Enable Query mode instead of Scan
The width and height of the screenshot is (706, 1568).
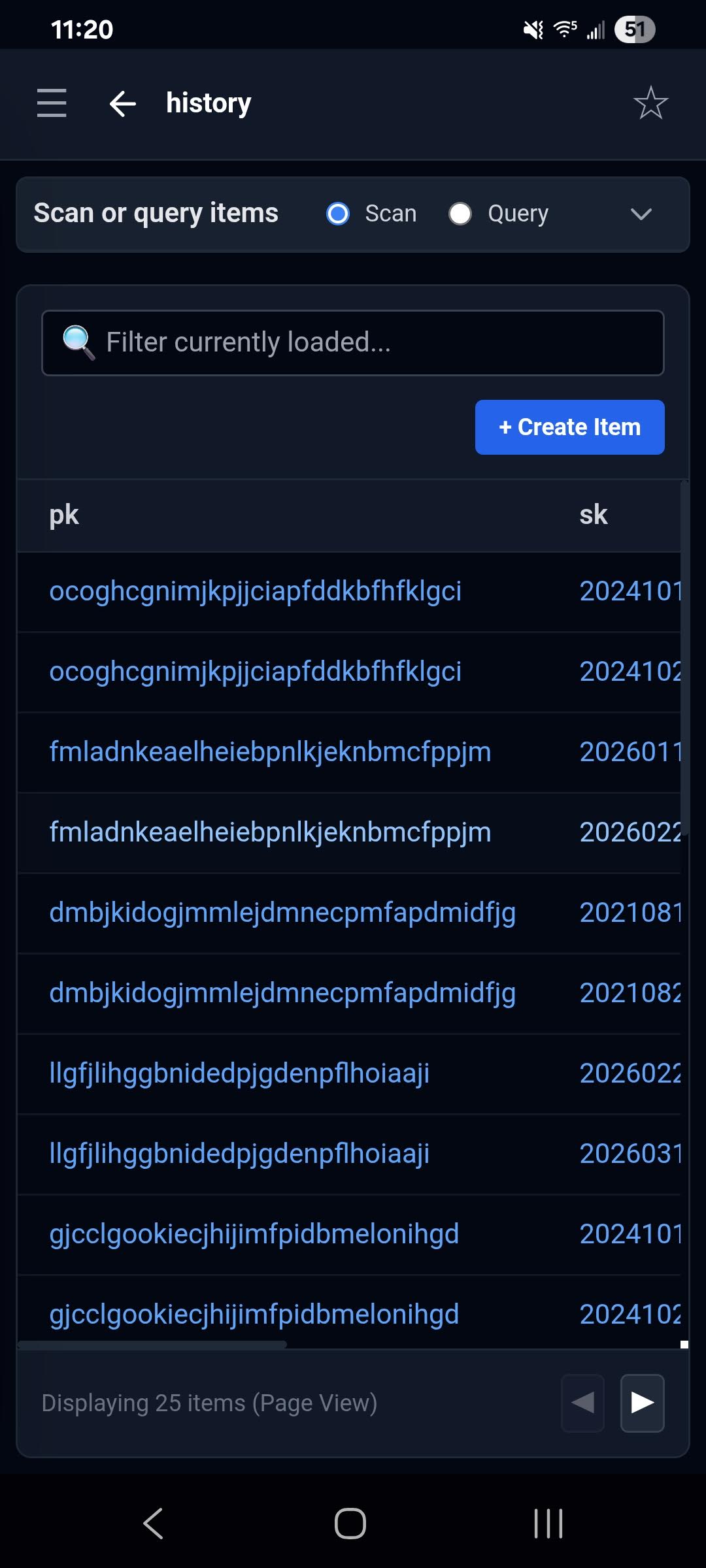point(461,214)
